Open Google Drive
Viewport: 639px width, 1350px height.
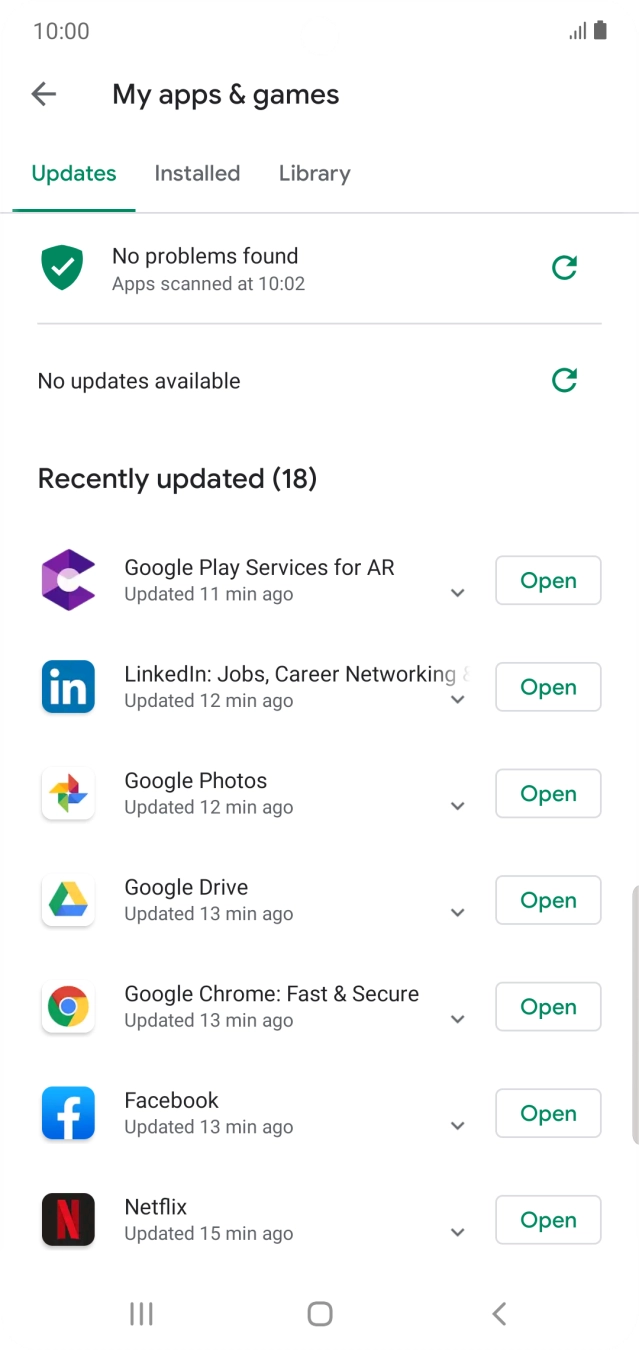tap(548, 900)
